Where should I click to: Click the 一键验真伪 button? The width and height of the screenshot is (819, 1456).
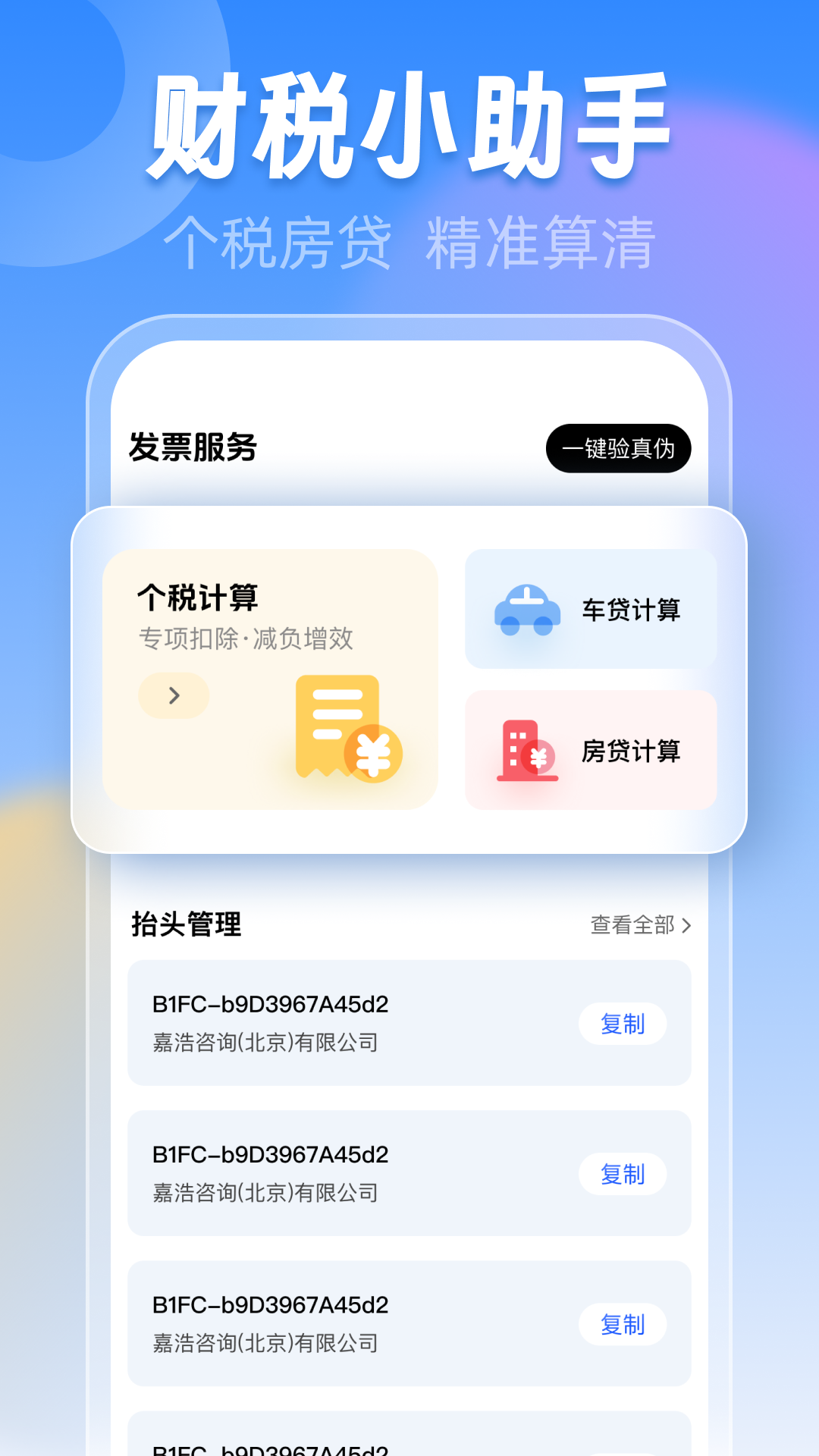(x=619, y=448)
